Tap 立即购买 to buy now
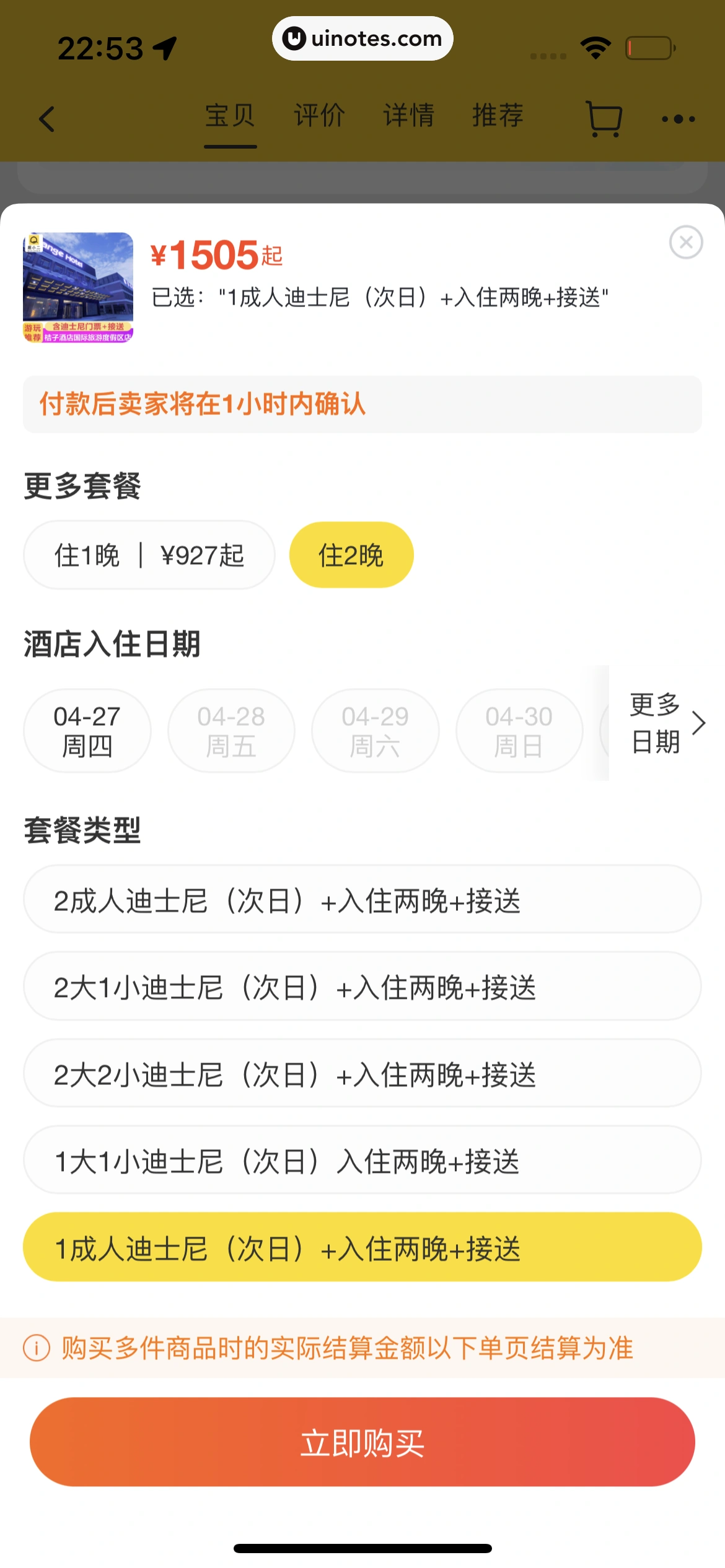This screenshot has width=725, height=1568. point(362,1442)
